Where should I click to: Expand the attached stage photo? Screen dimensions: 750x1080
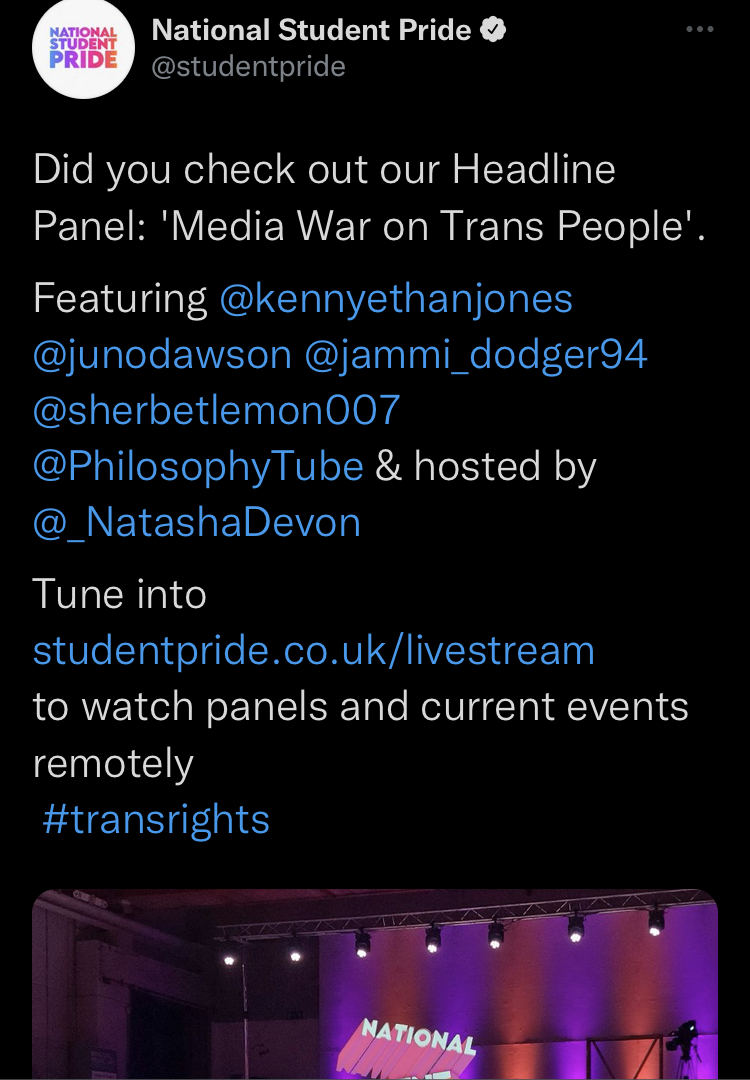click(375, 985)
